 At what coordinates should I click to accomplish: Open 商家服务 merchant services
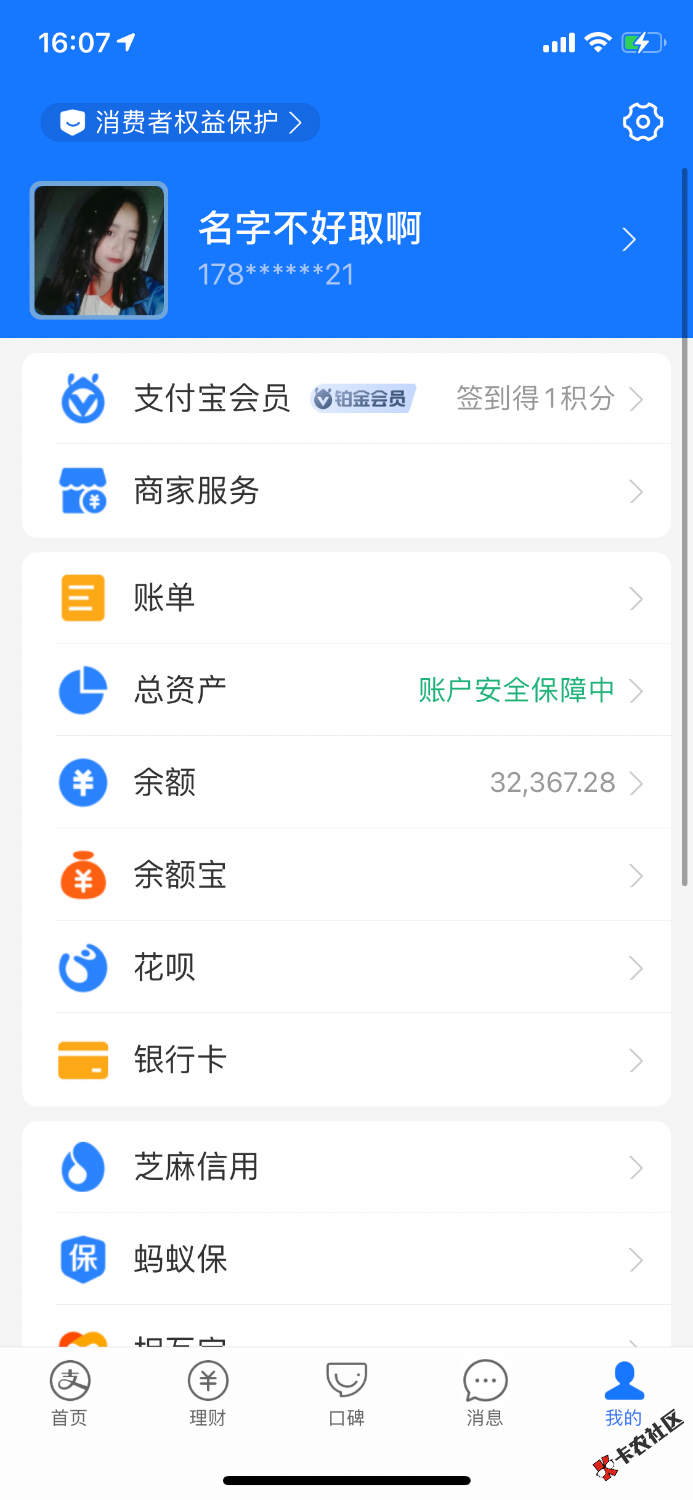(346, 491)
